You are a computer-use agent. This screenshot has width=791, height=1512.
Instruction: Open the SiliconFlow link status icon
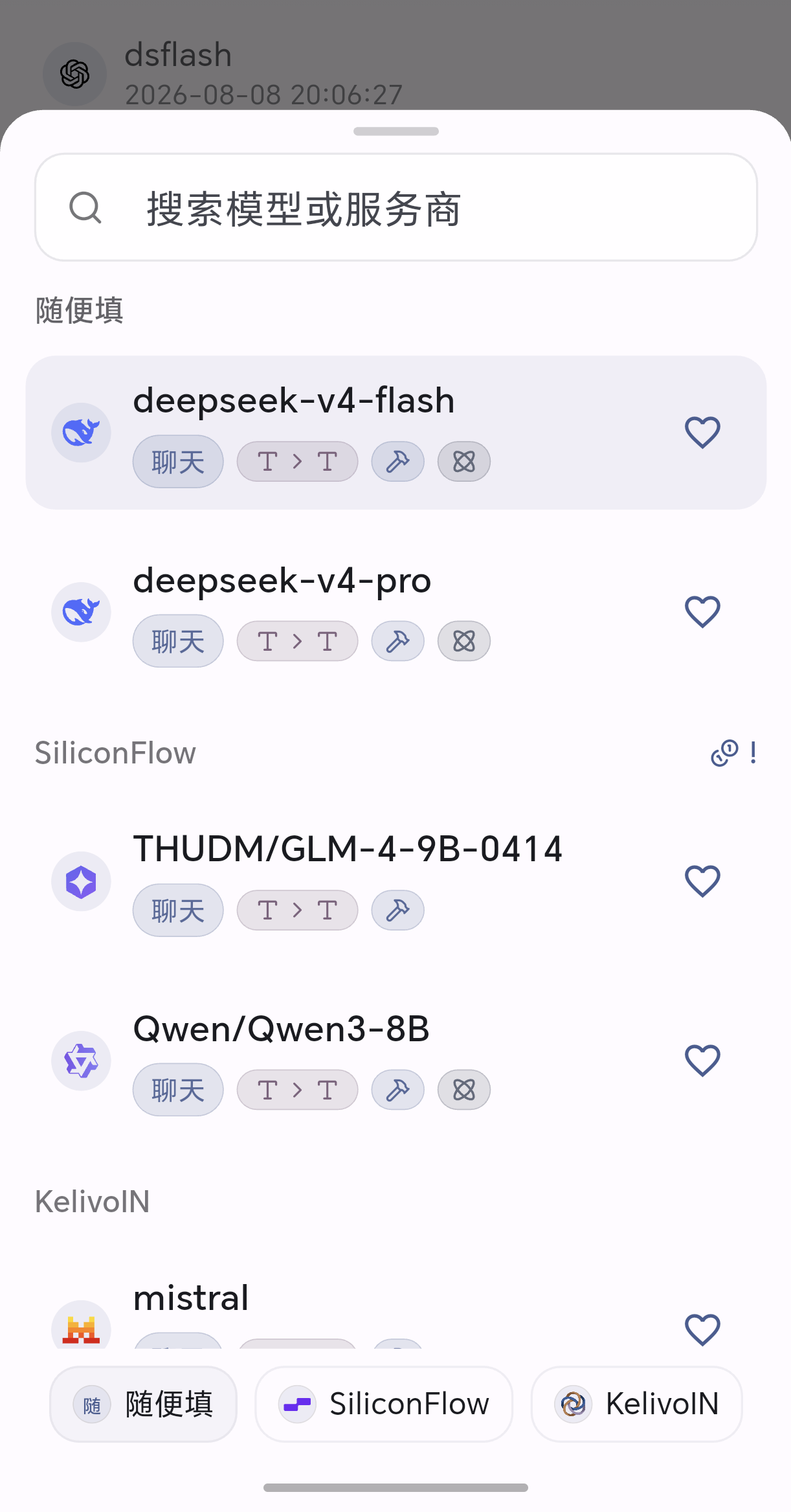click(724, 753)
